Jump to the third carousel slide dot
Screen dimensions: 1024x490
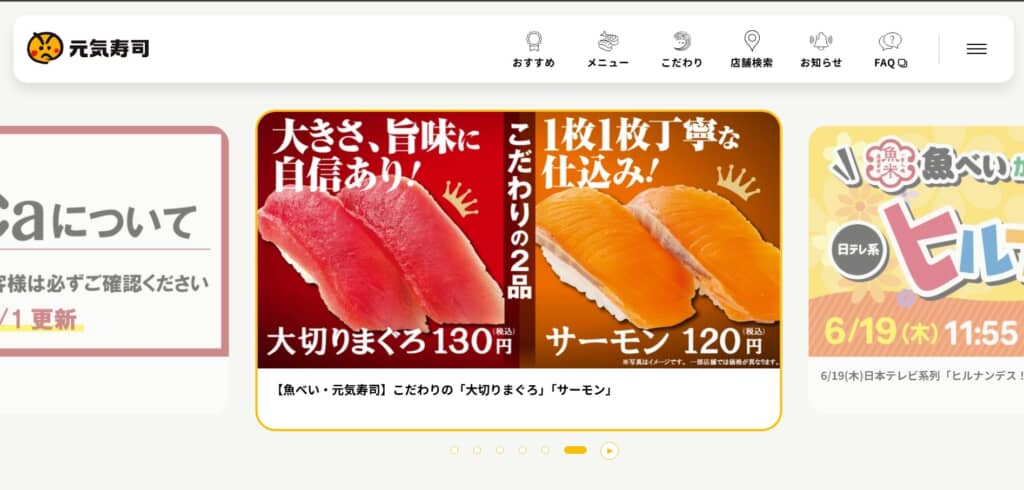tap(500, 450)
